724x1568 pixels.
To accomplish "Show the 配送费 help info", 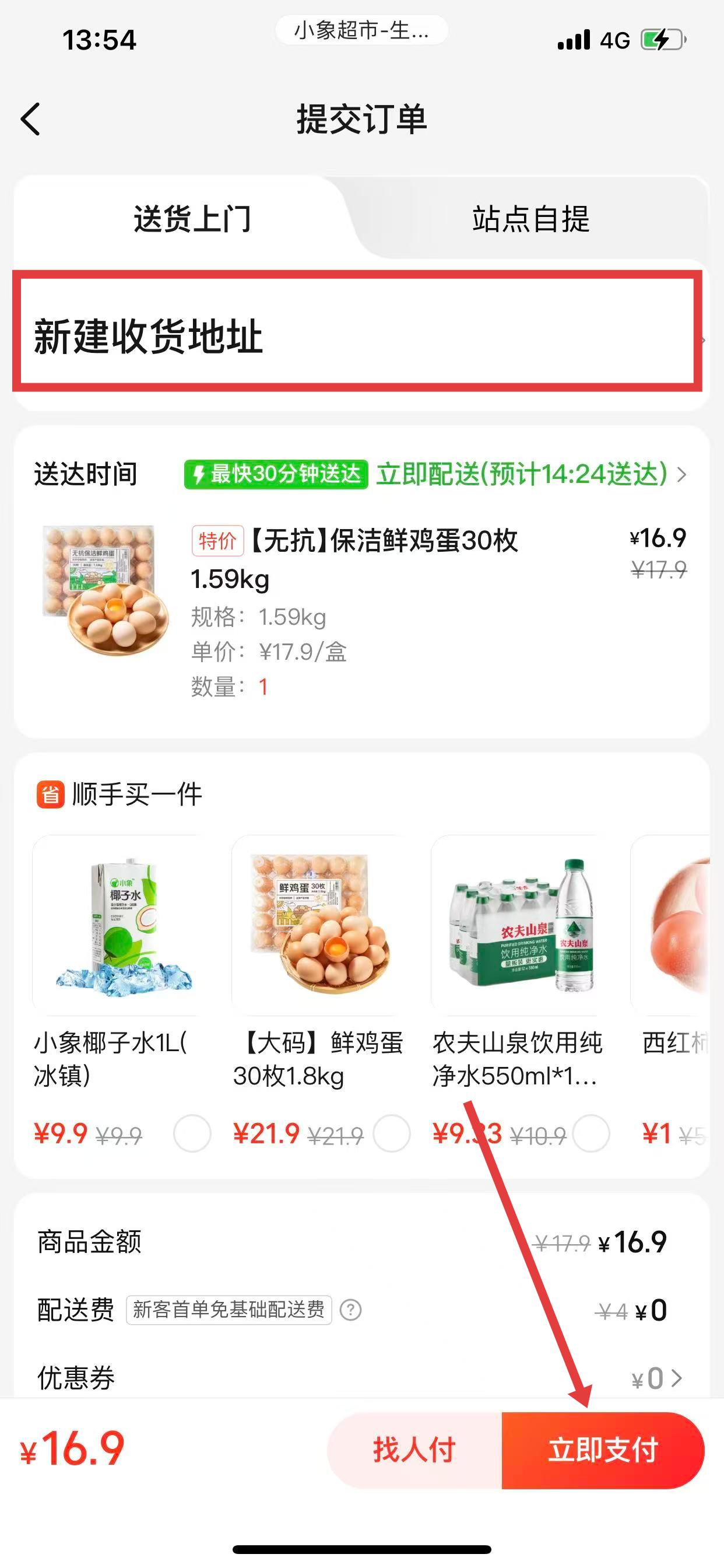I will [350, 1310].
